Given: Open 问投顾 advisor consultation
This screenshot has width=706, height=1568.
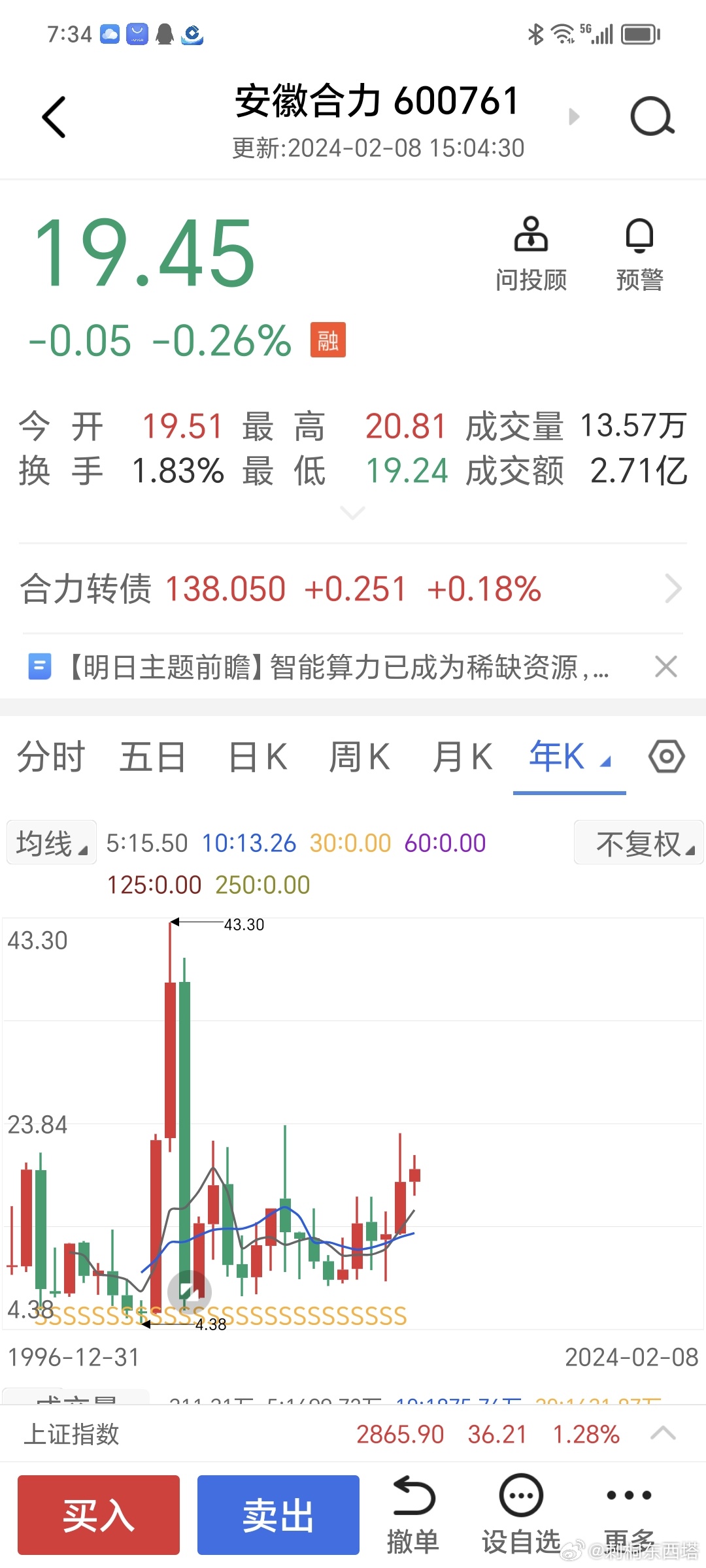Looking at the screenshot, I should click(531, 254).
